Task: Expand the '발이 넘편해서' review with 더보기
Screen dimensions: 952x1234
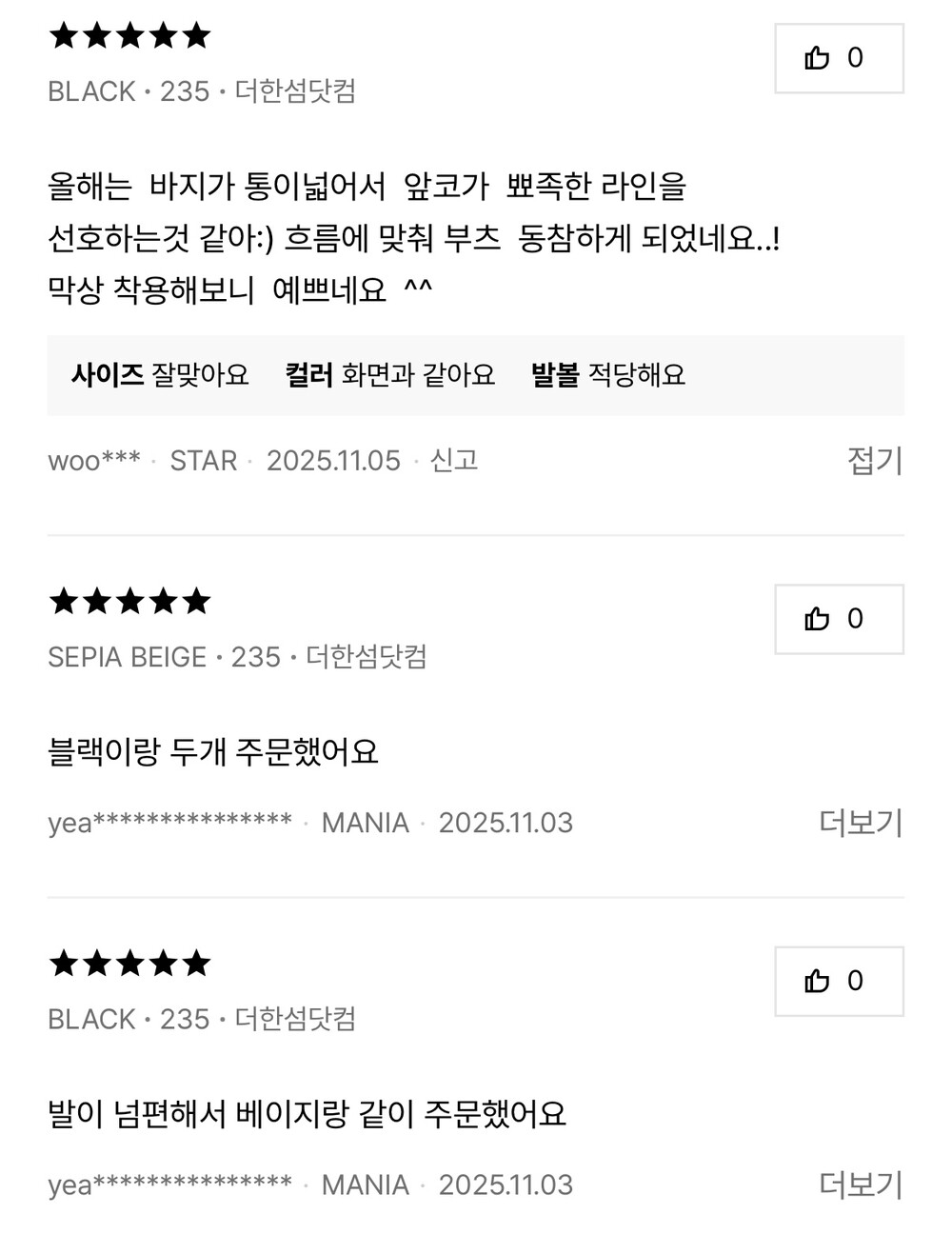Action: [861, 1184]
